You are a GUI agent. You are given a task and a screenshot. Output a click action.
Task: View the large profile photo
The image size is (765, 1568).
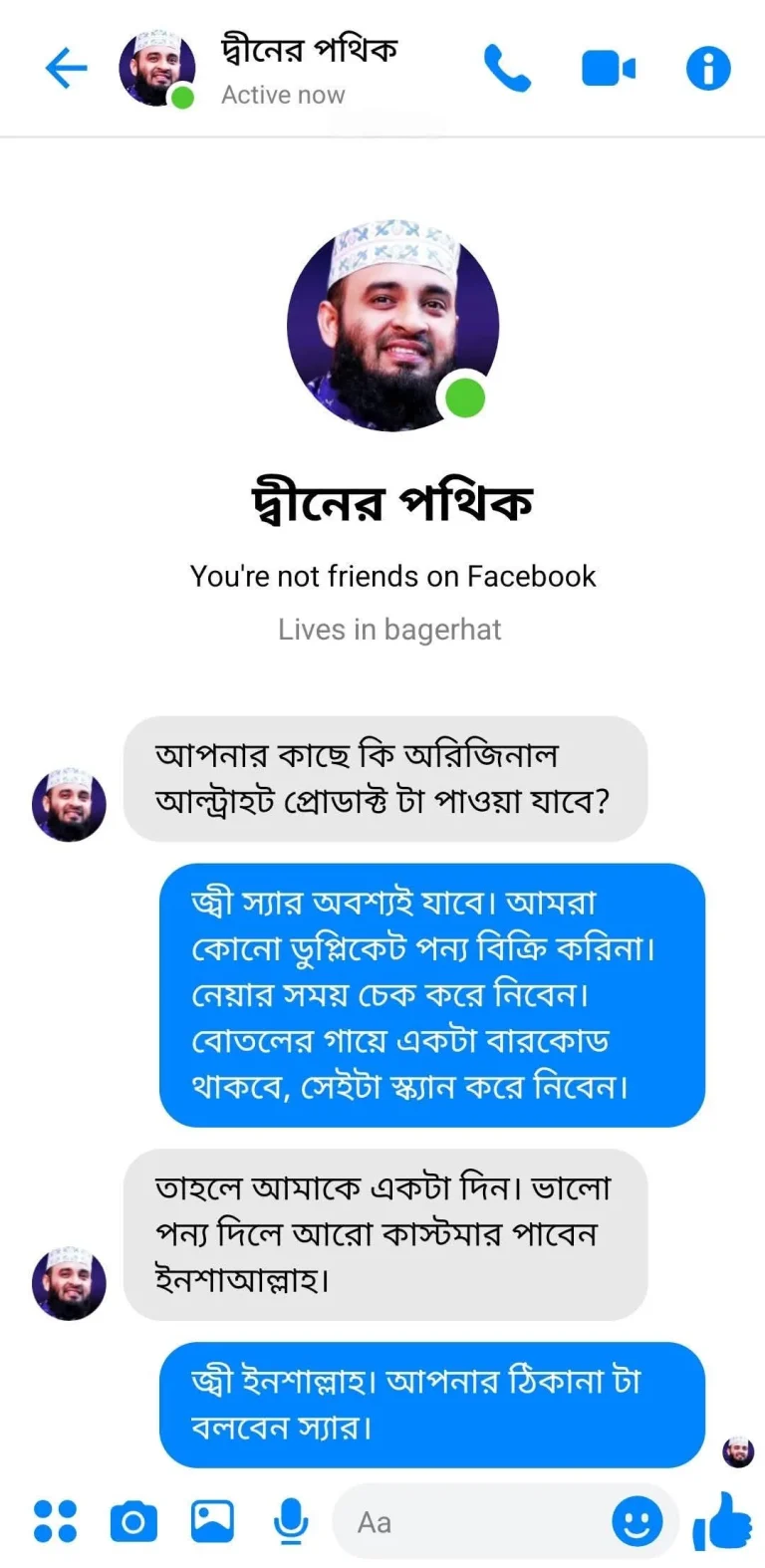pyautogui.click(x=392, y=326)
